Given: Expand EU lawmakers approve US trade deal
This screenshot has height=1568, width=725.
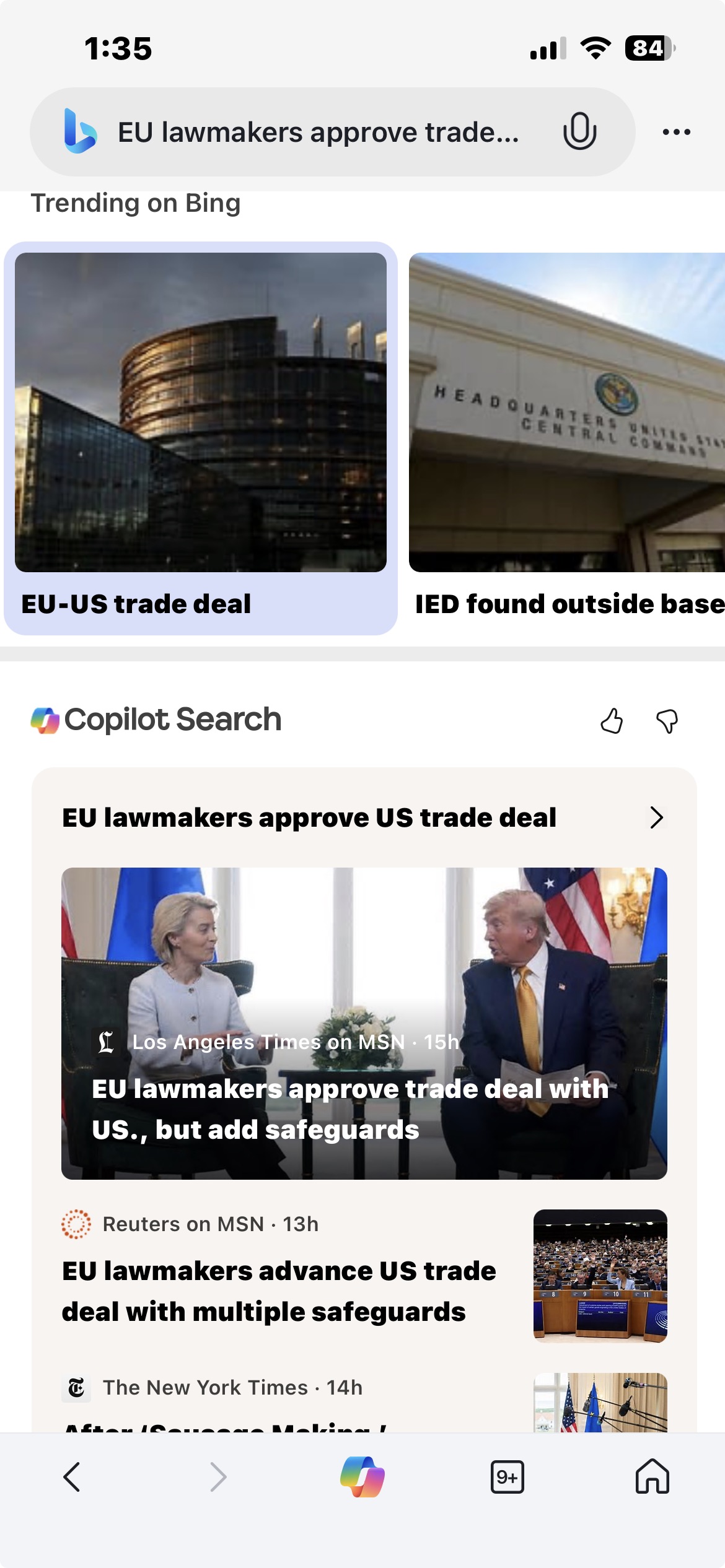Looking at the screenshot, I should pyautogui.click(x=656, y=817).
